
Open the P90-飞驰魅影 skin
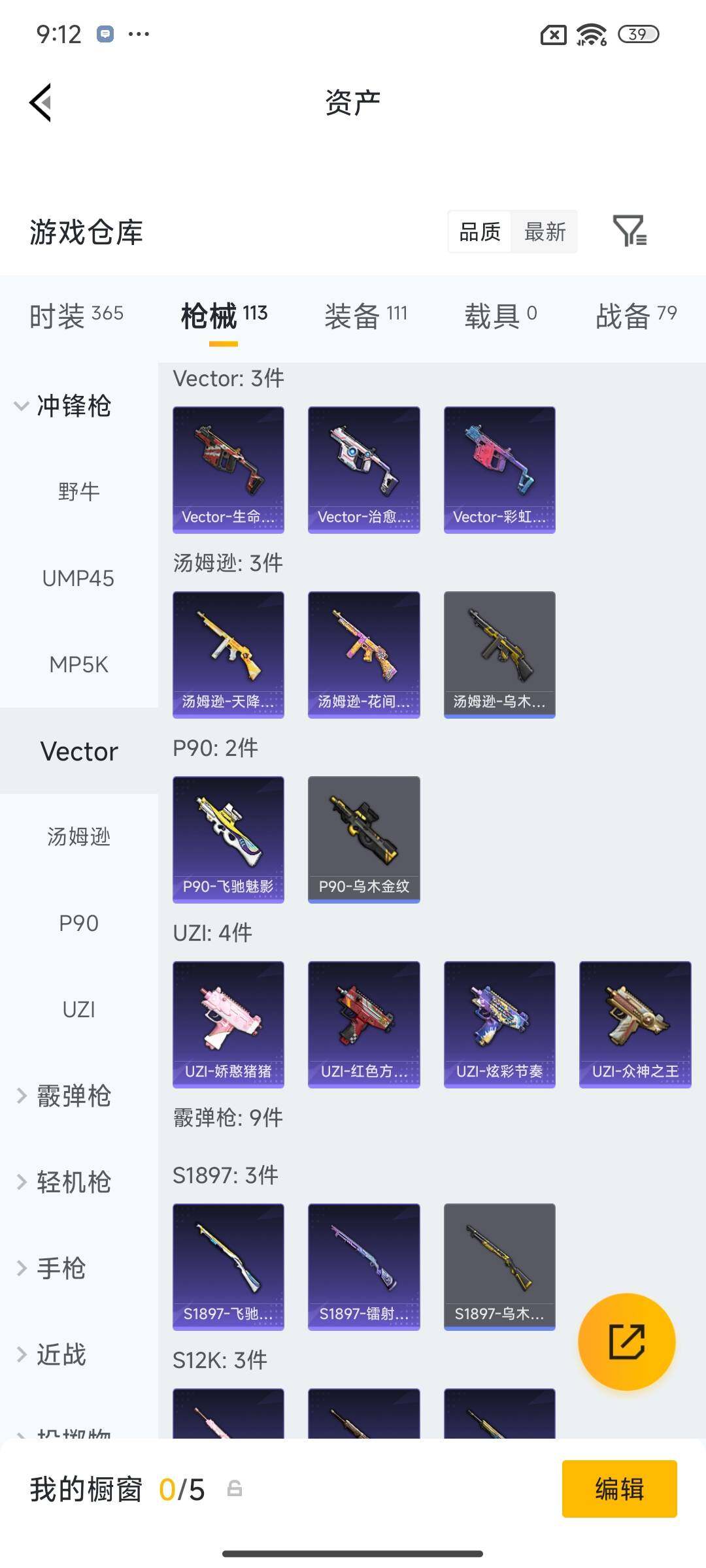click(228, 839)
